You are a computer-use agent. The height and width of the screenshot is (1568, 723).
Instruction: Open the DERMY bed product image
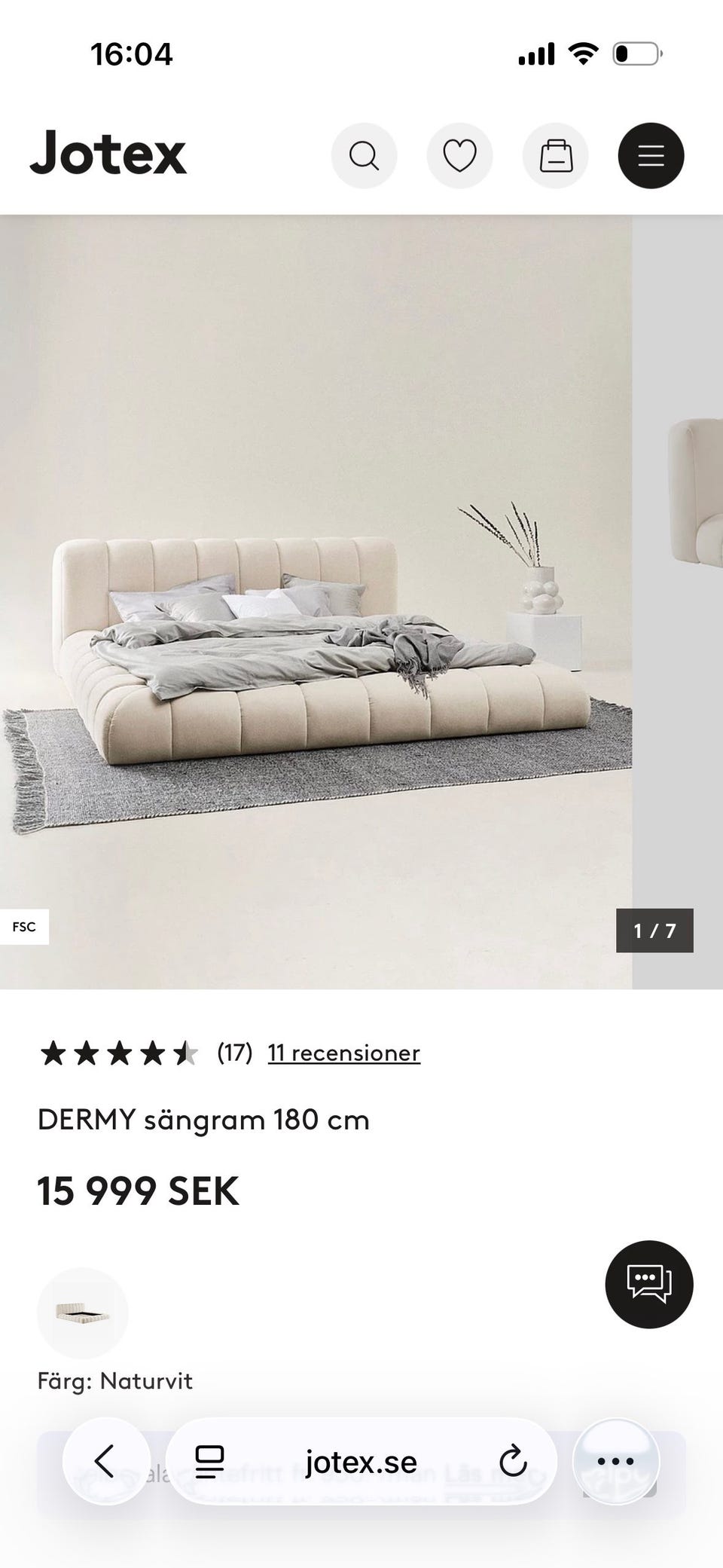point(316,601)
